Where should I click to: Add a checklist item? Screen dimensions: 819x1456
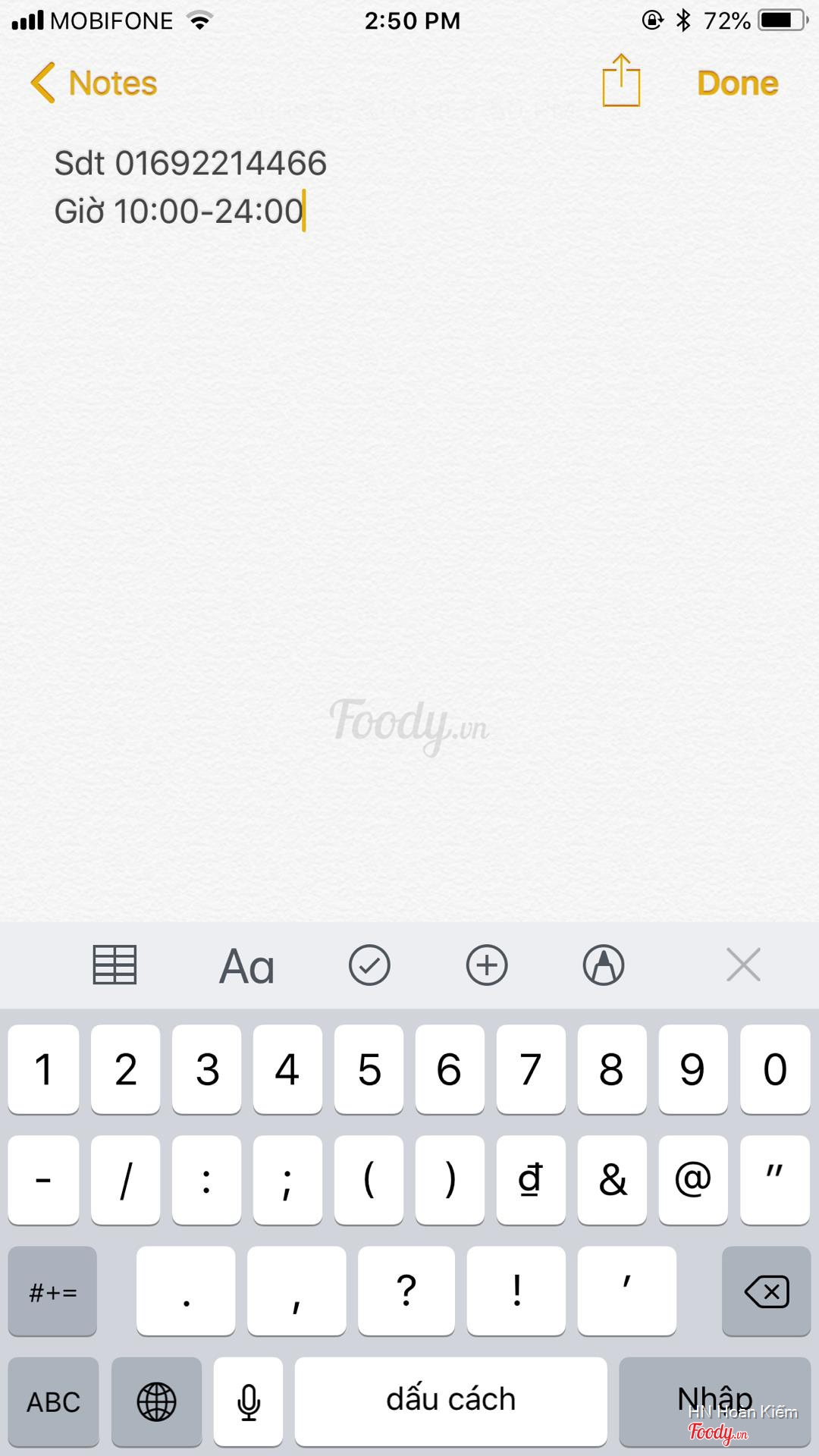coord(369,965)
